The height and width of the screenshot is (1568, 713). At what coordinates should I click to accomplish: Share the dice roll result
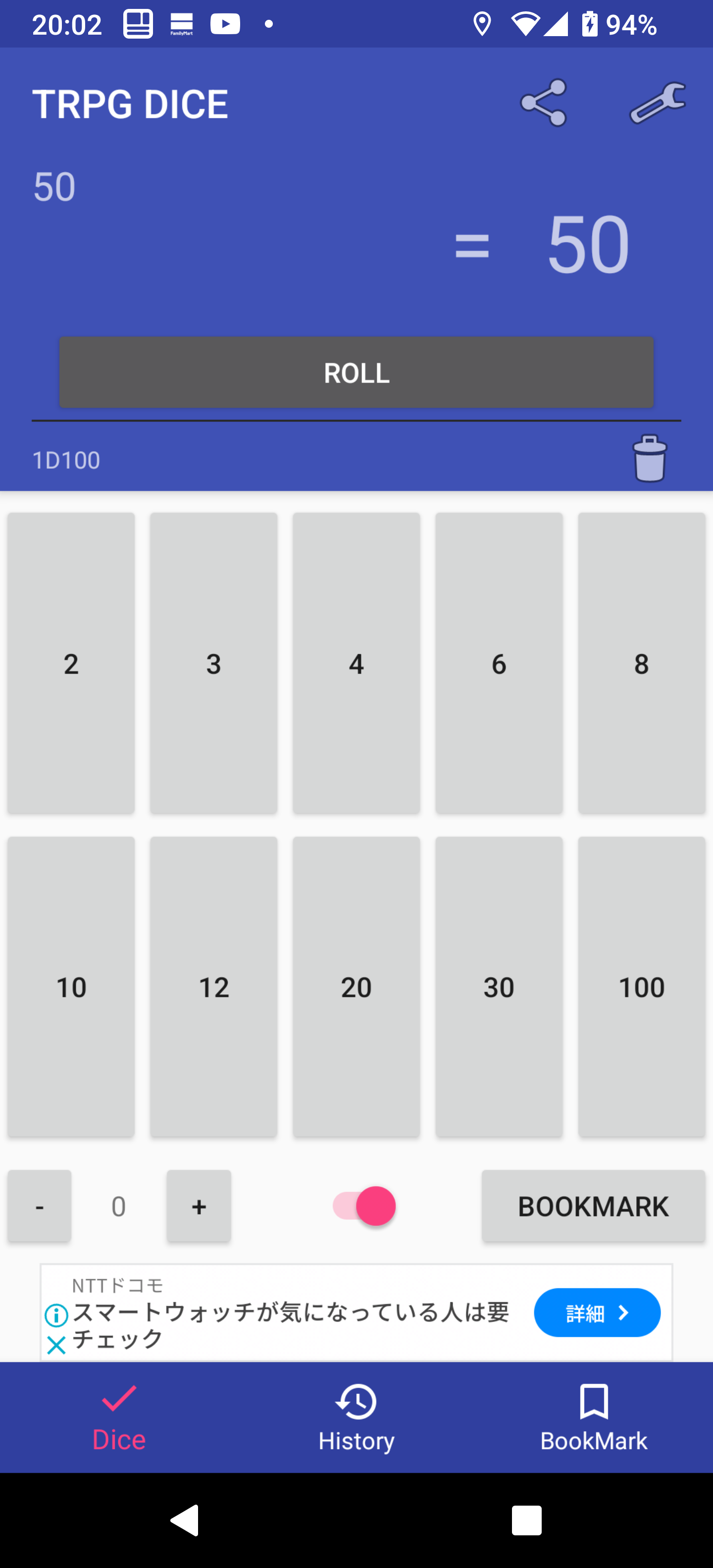[544, 103]
